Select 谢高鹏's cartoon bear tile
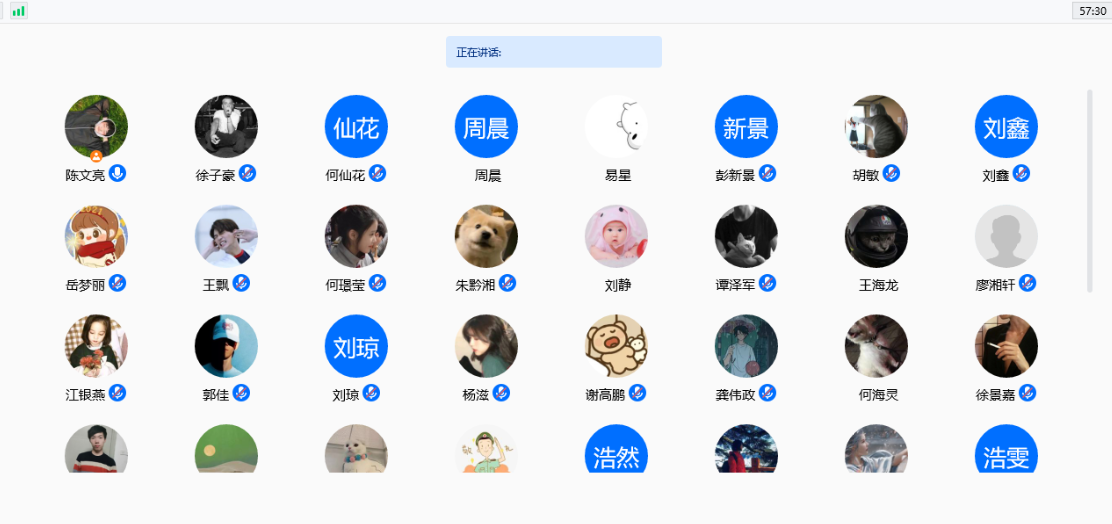This screenshot has width=1112, height=524. pyautogui.click(x=616, y=347)
